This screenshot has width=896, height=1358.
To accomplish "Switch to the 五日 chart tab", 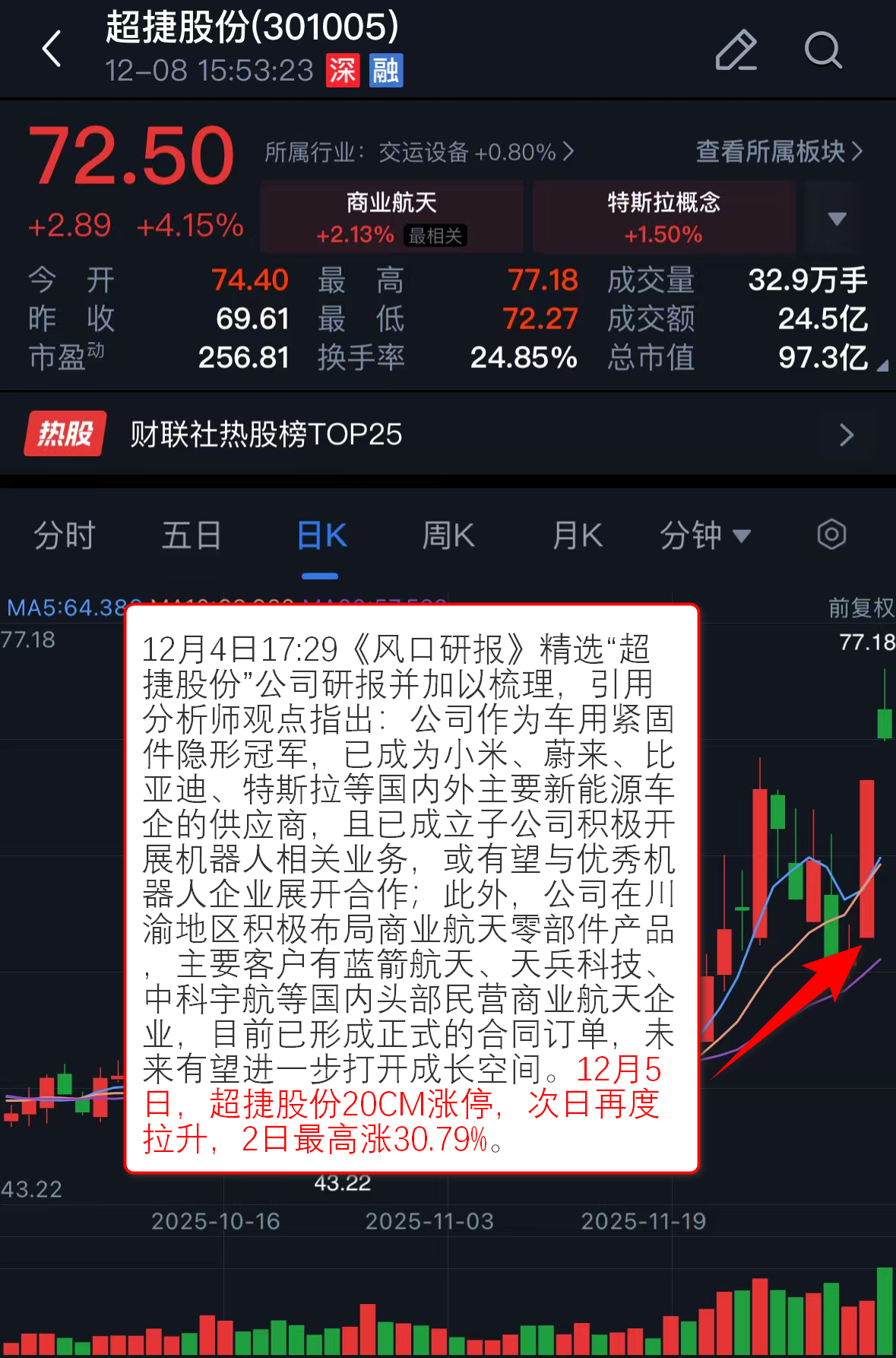I will [192, 535].
